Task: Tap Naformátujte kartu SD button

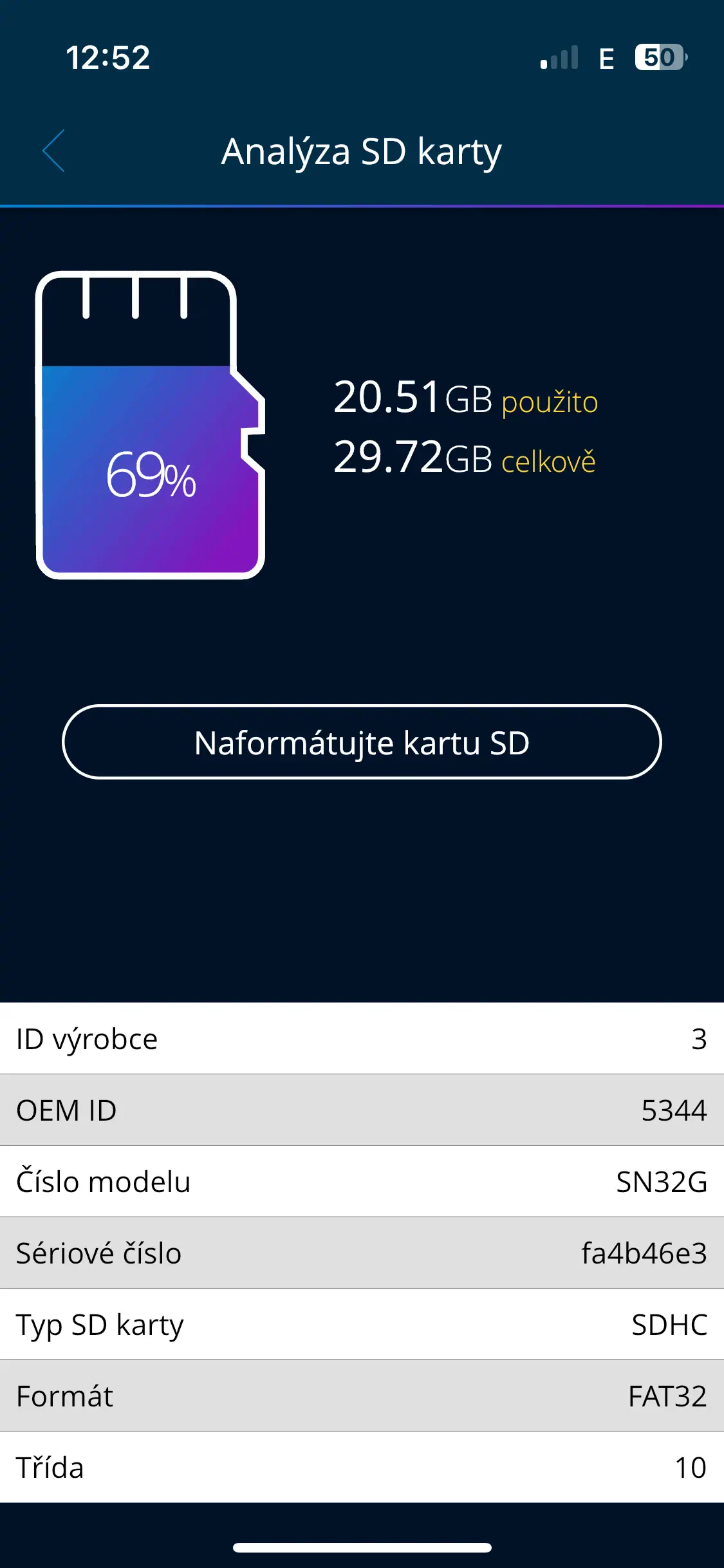Action: [x=362, y=742]
